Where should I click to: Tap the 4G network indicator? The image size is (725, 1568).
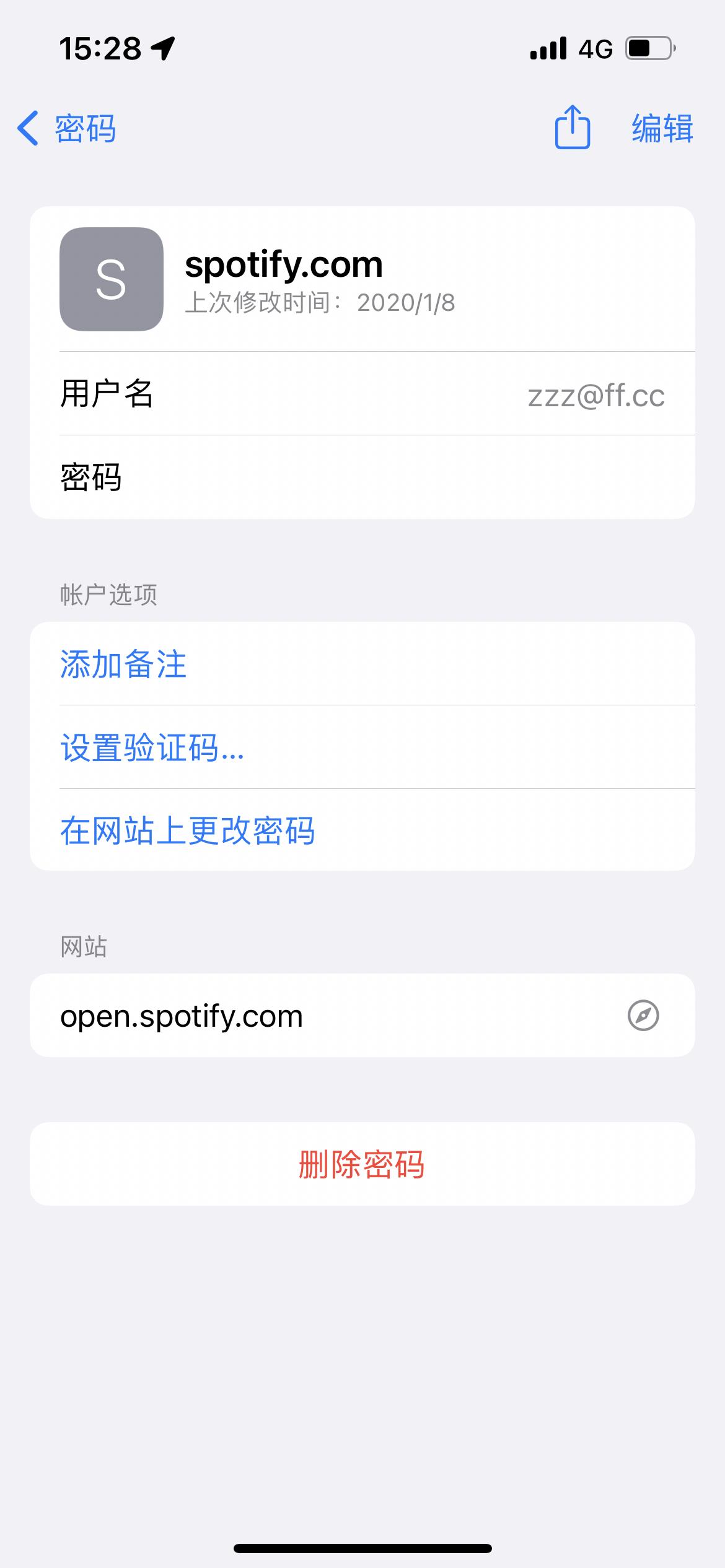click(596, 48)
